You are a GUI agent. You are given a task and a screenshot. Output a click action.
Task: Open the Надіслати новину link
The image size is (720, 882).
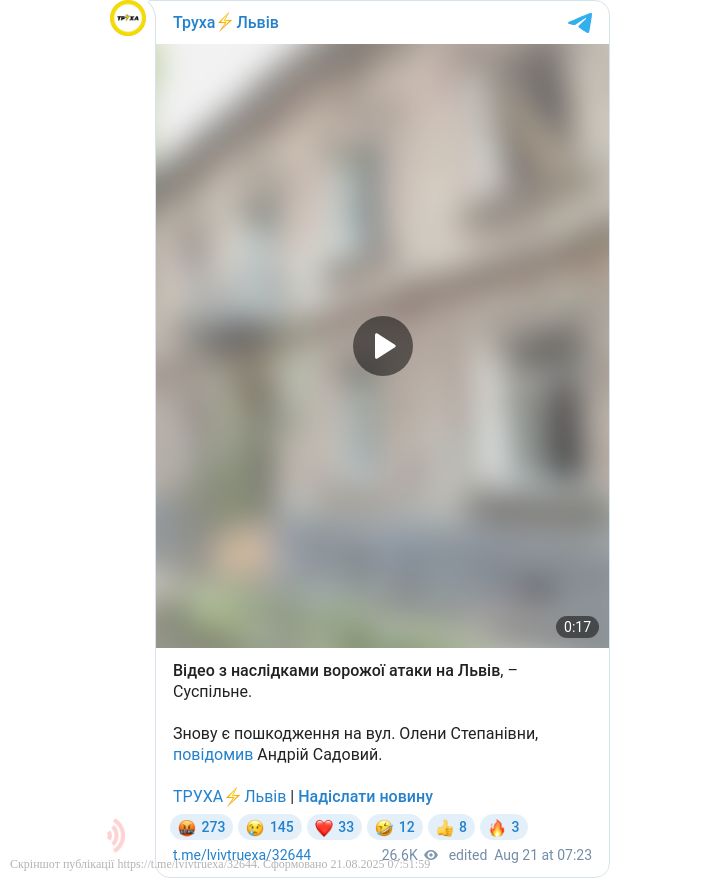[x=365, y=796]
